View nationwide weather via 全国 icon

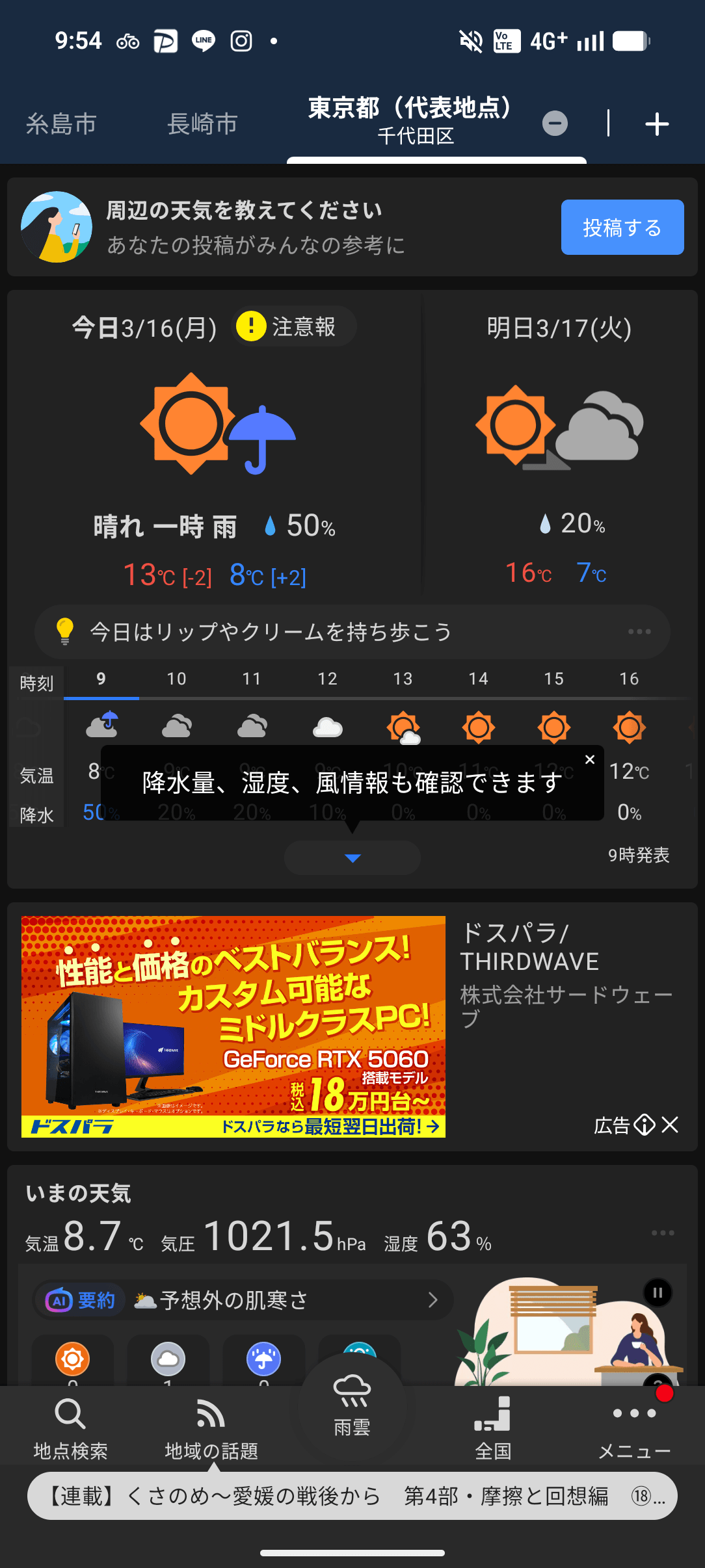pos(493,1427)
